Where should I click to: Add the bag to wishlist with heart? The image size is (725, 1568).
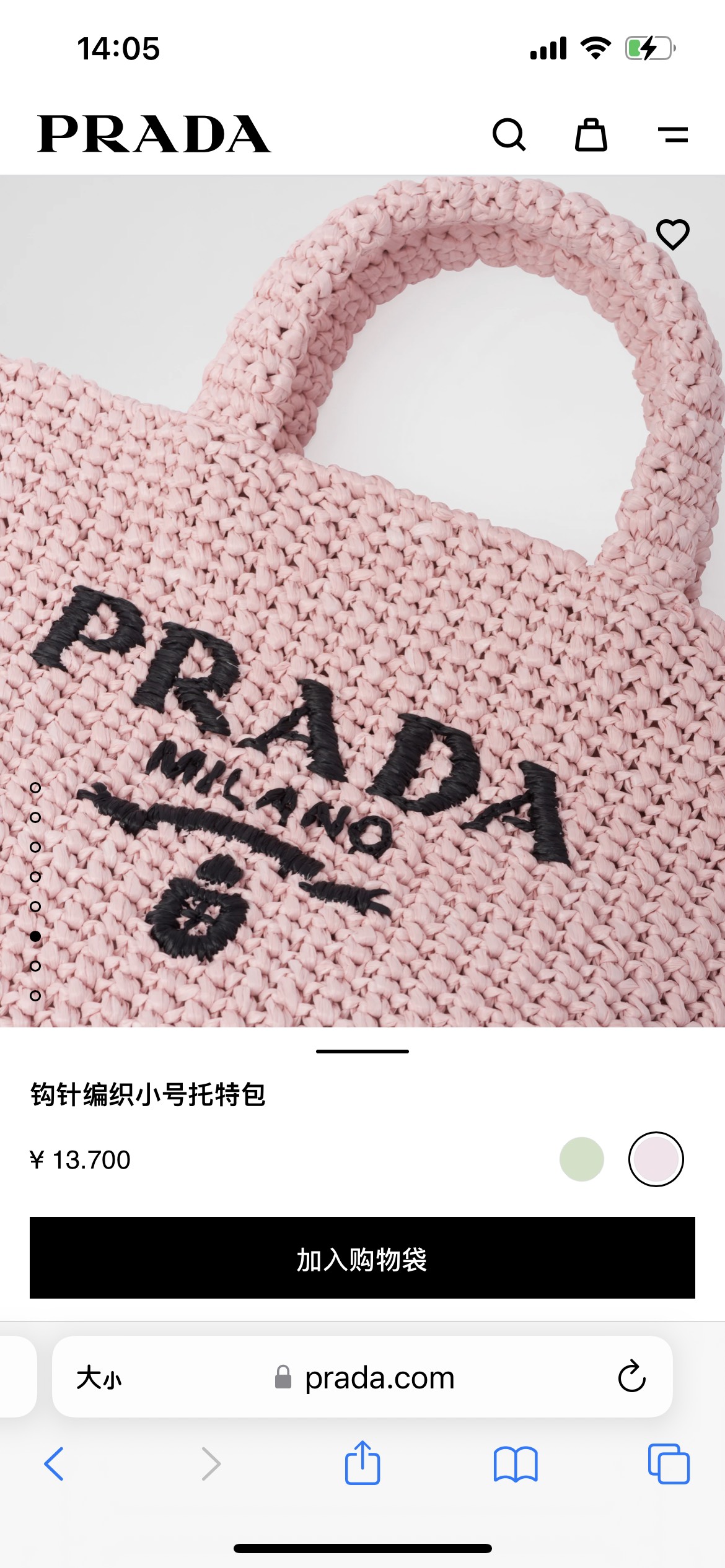click(672, 235)
